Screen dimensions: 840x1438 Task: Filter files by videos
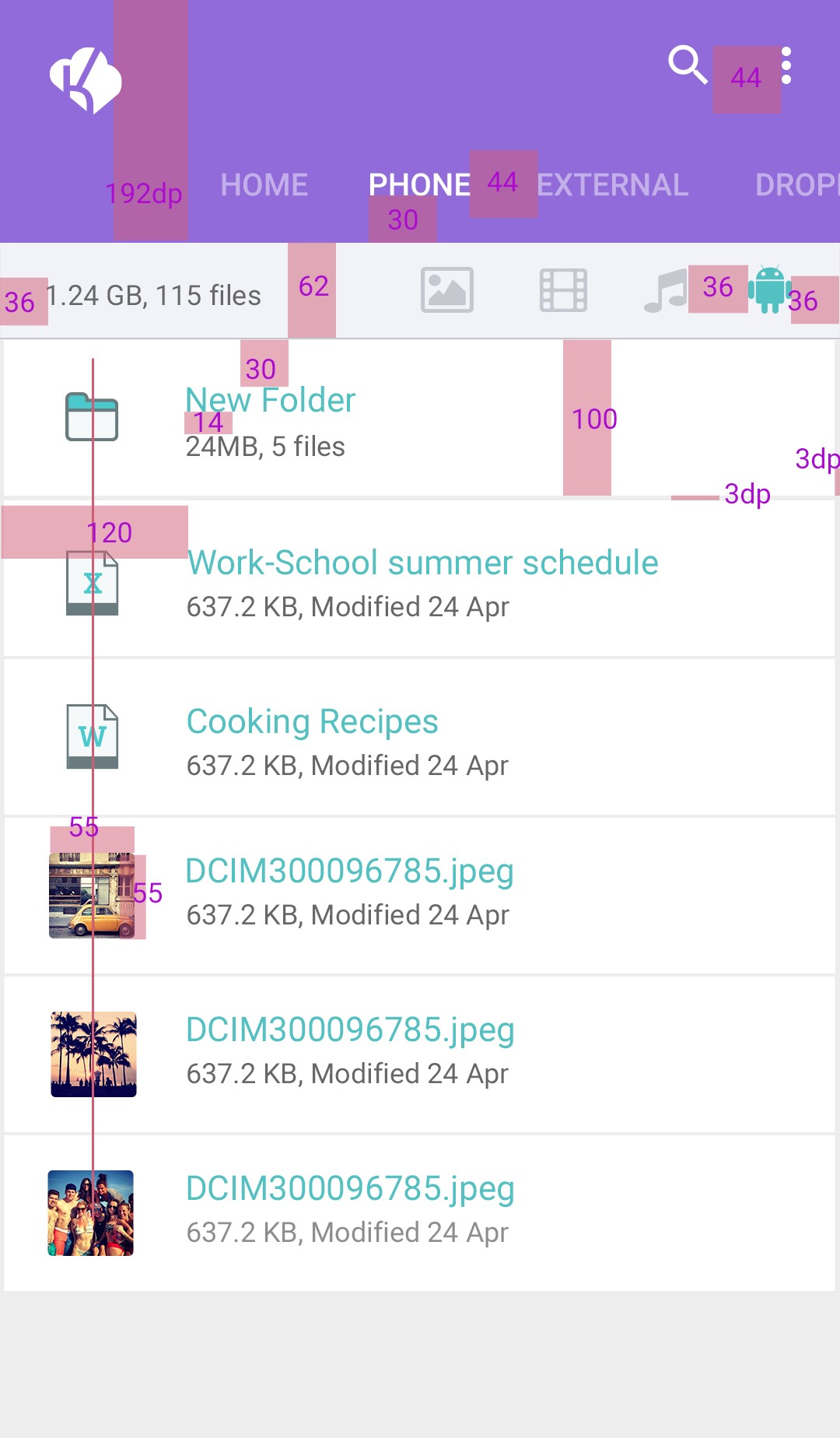[x=563, y=290]
